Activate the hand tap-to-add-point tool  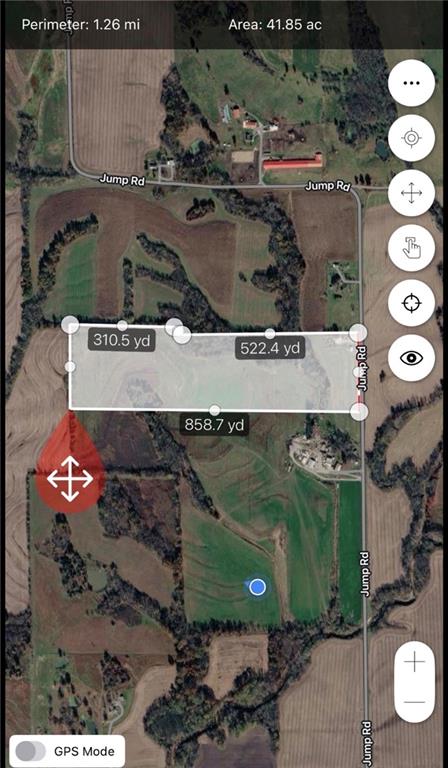(411, 248)
